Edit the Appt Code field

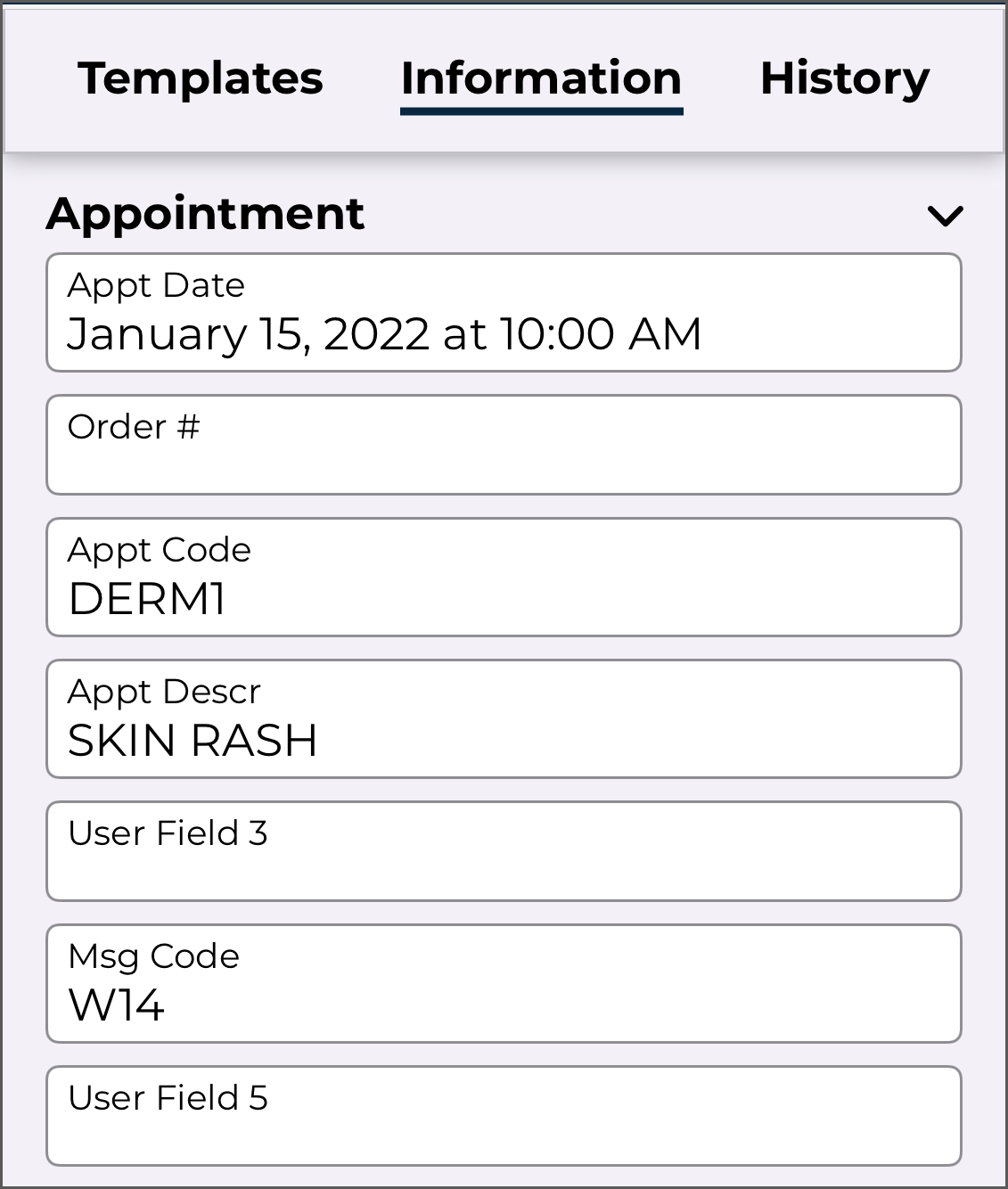point(504,578)
